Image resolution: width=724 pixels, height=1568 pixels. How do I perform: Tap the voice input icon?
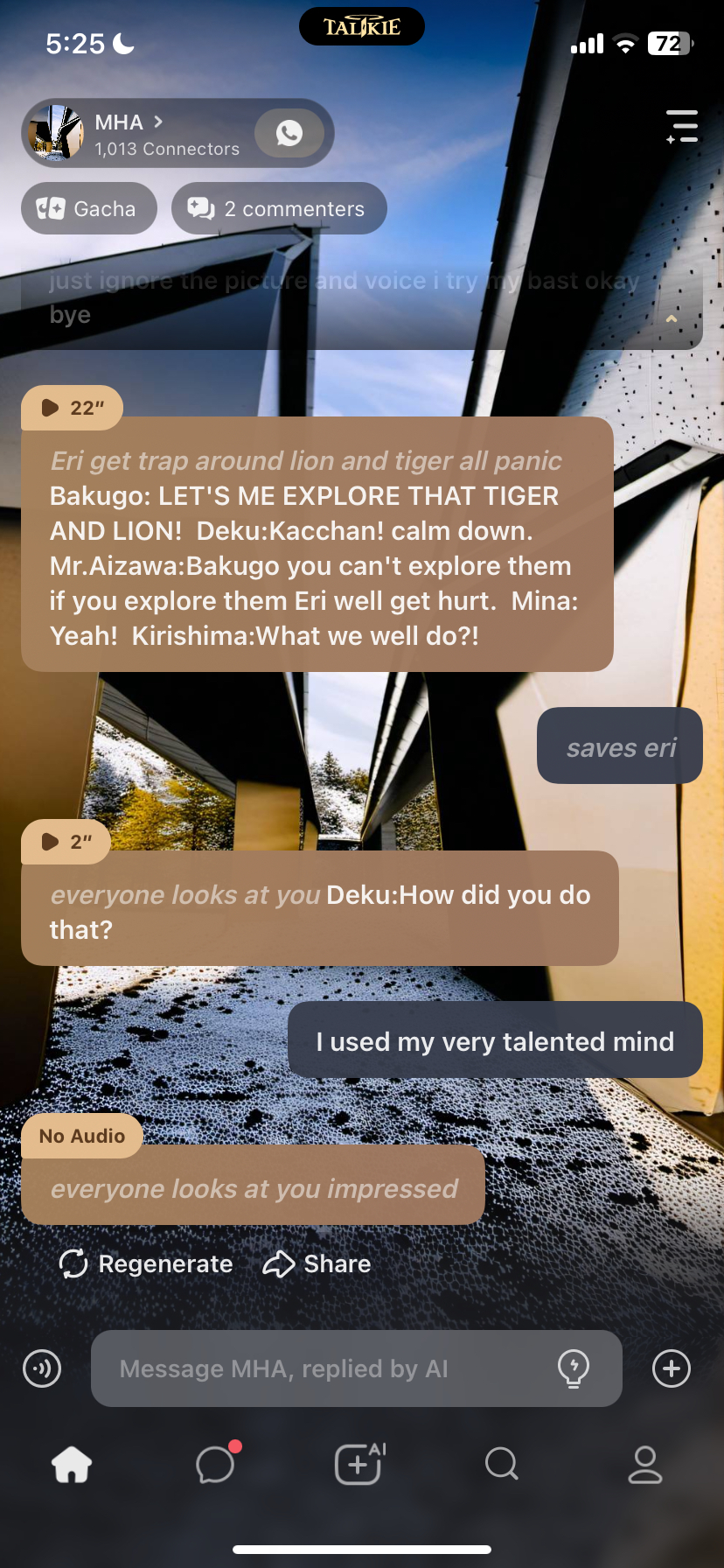tap(42, 1368)
